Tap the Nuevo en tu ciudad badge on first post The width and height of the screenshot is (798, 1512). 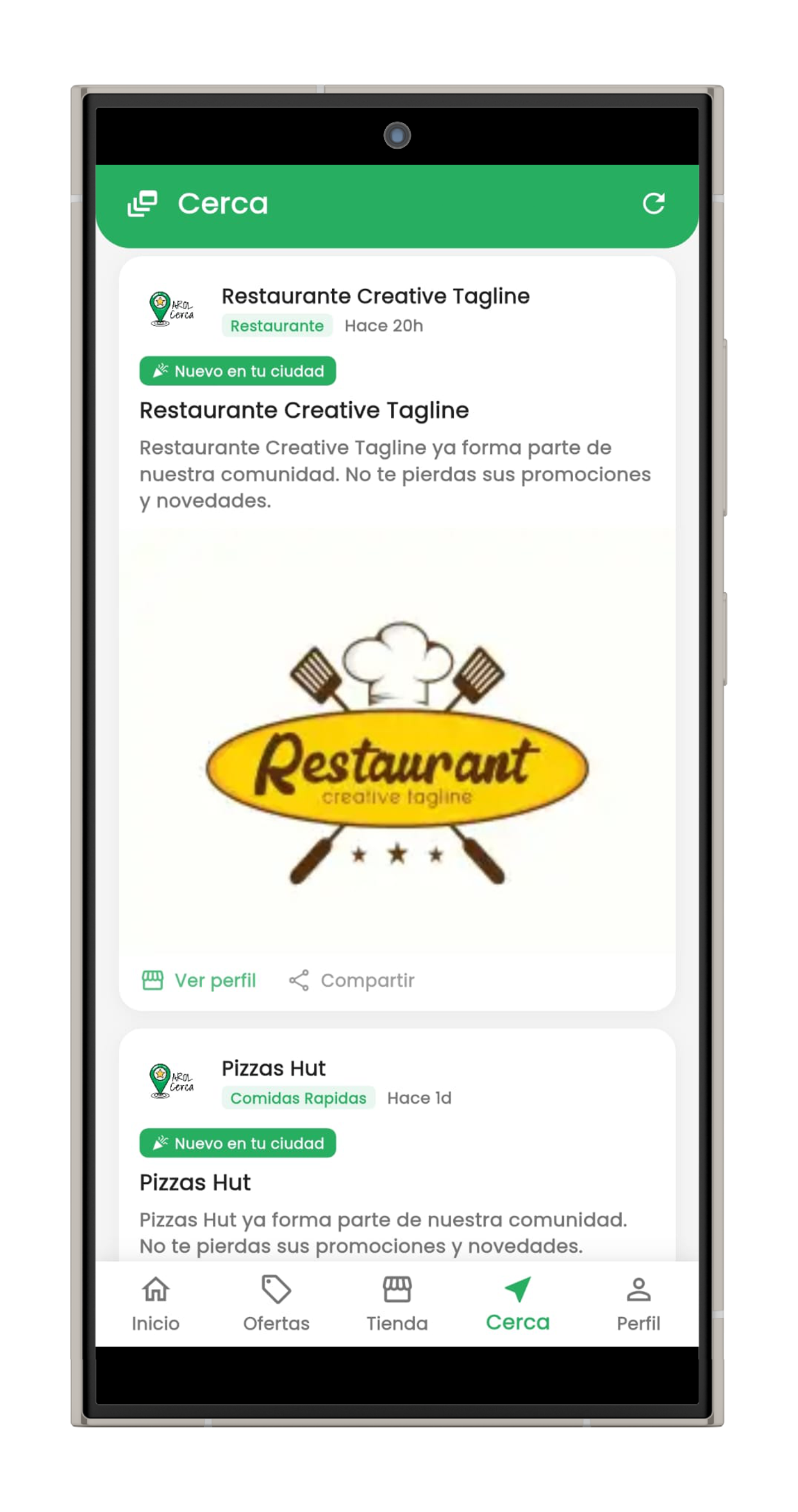[x=237, y=370]
